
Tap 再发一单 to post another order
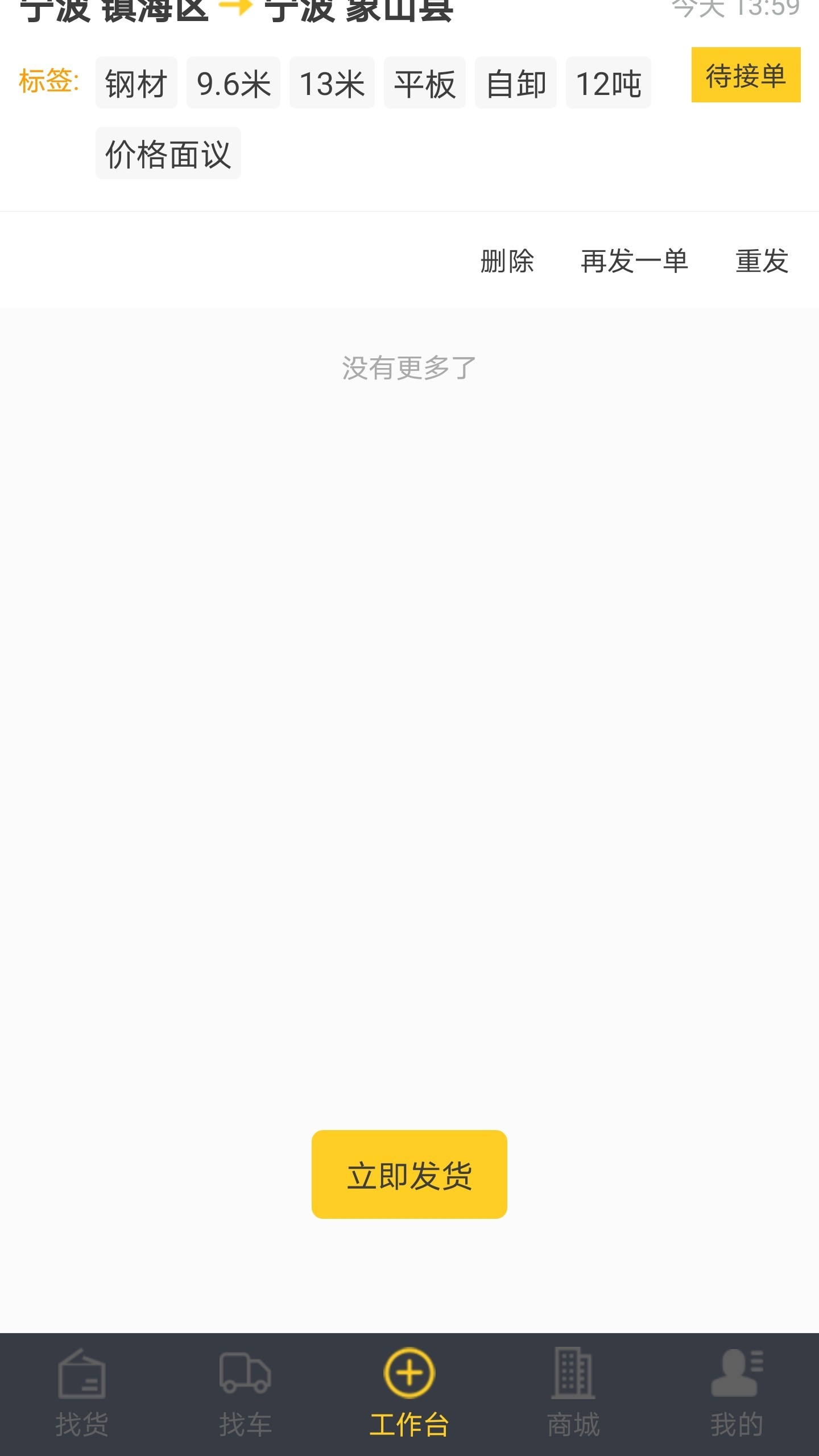click(x=634, y=262)
